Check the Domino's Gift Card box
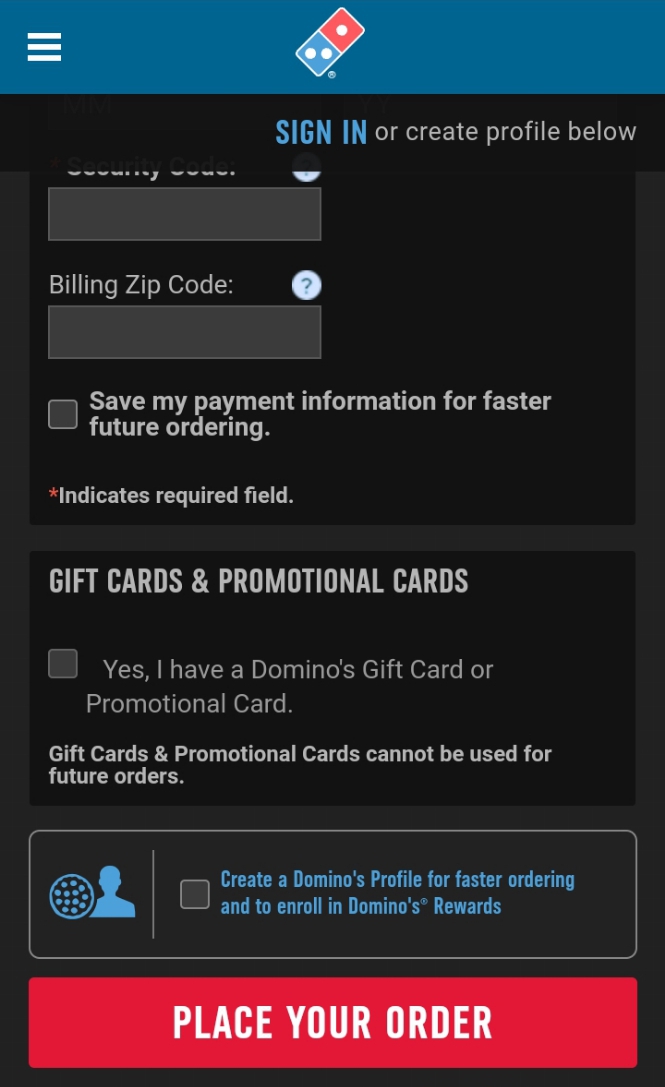The image size is (665, 1087). (x=63, y=664)
